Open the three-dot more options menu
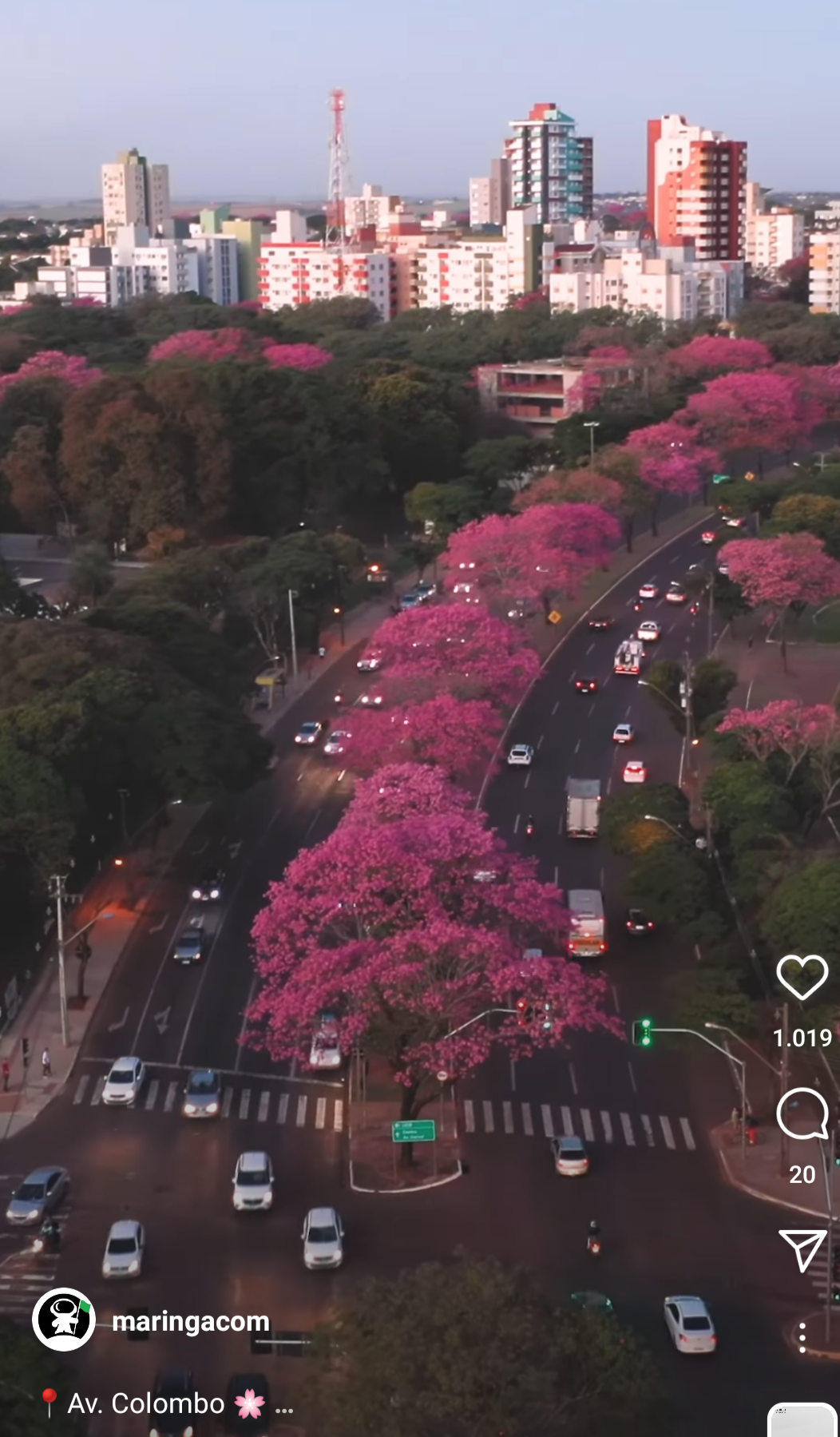The height and width of the screenshot is (1437, 840). pyautogui.click(x=802, y=1337)
